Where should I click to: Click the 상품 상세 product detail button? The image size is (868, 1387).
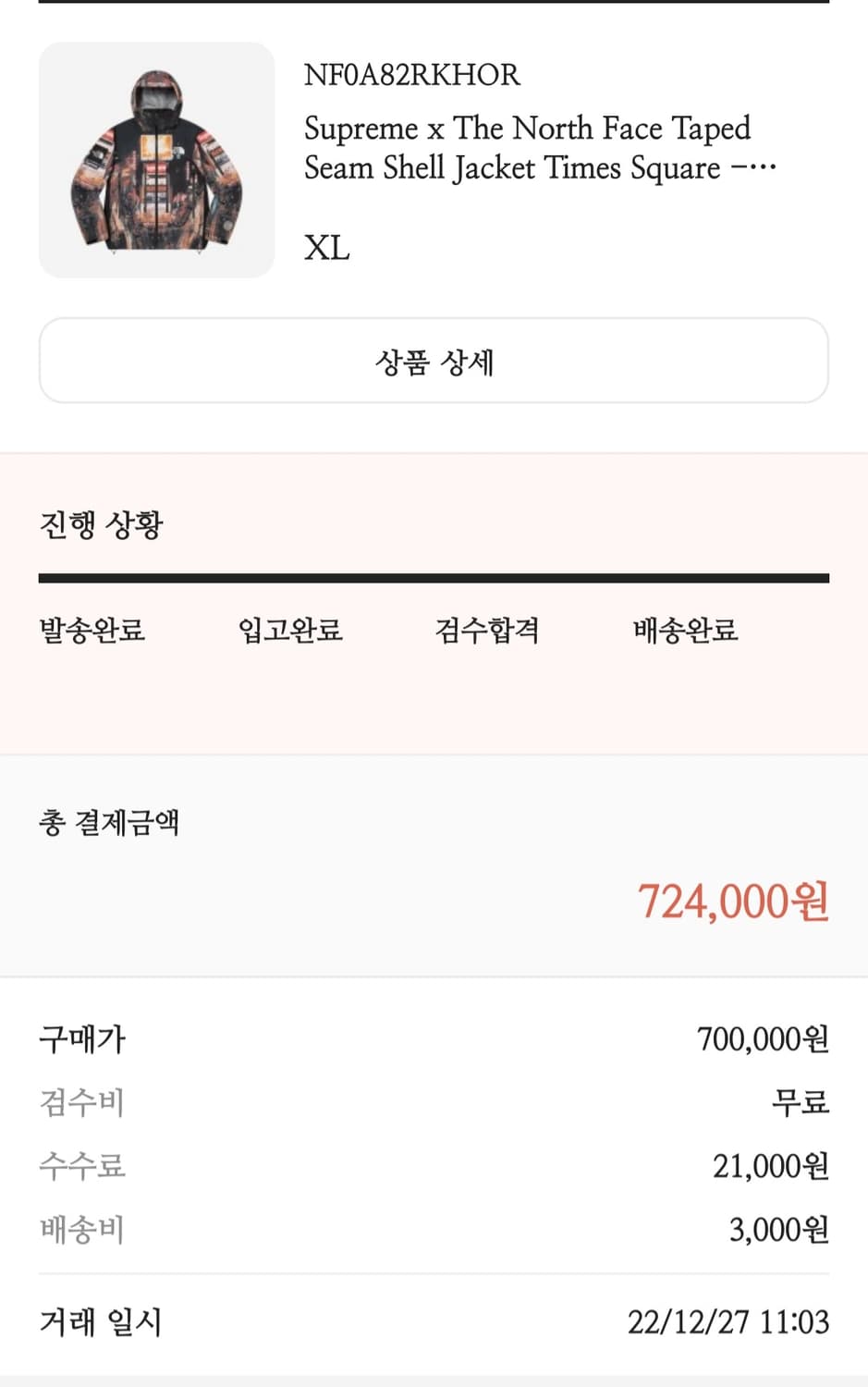click(434, 362)
